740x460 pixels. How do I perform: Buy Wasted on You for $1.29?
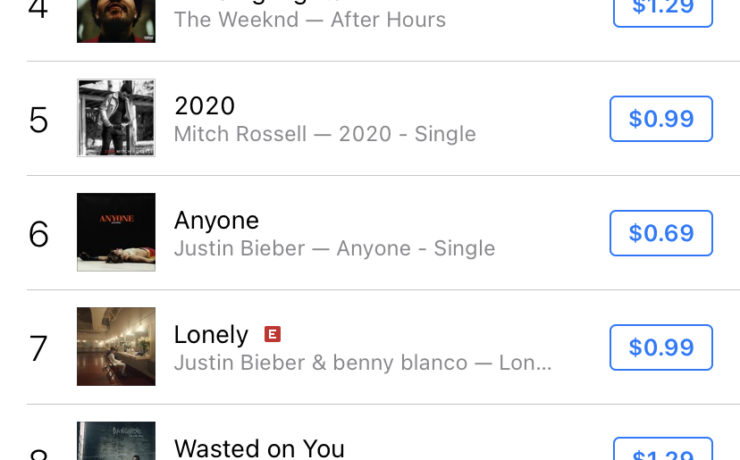(x=661, y=452)
